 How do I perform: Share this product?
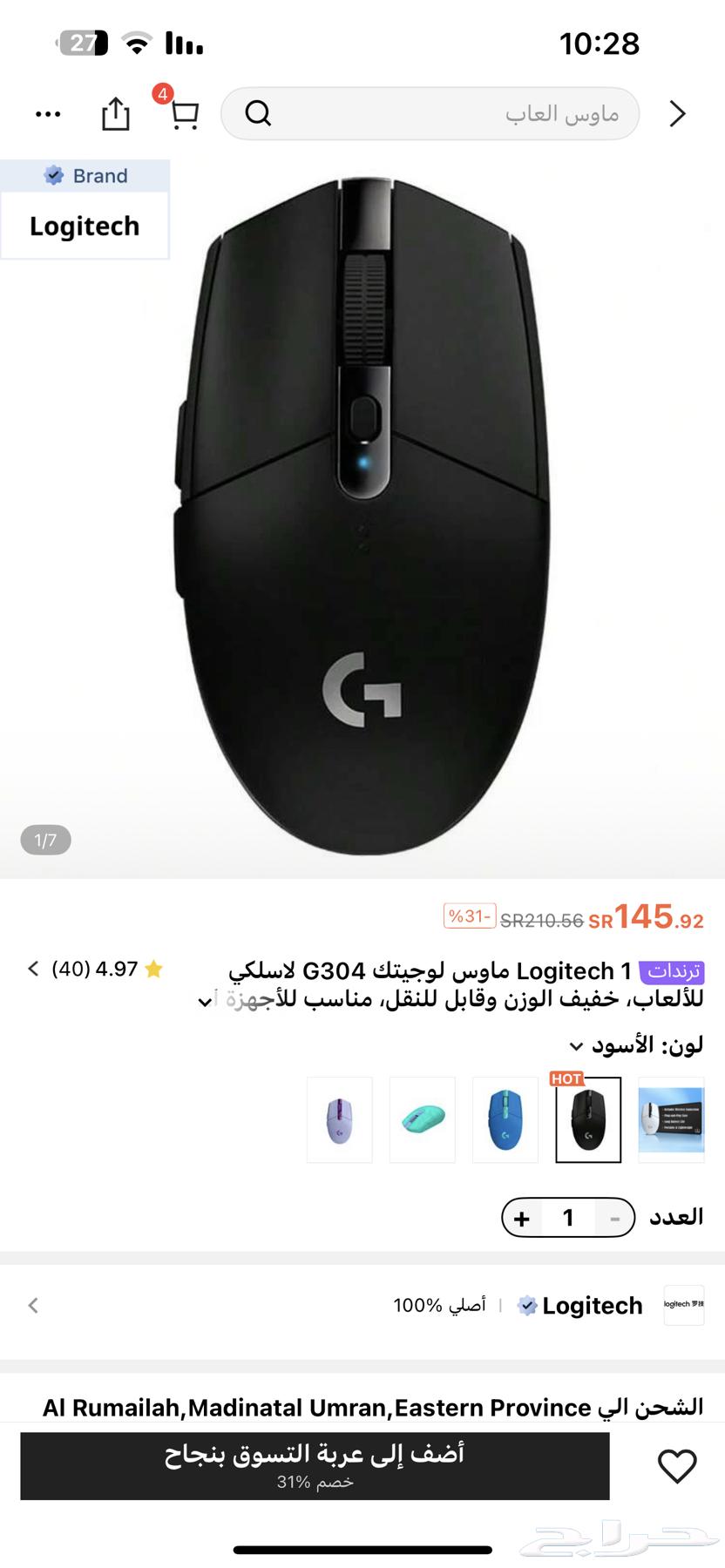click(115, 114)
